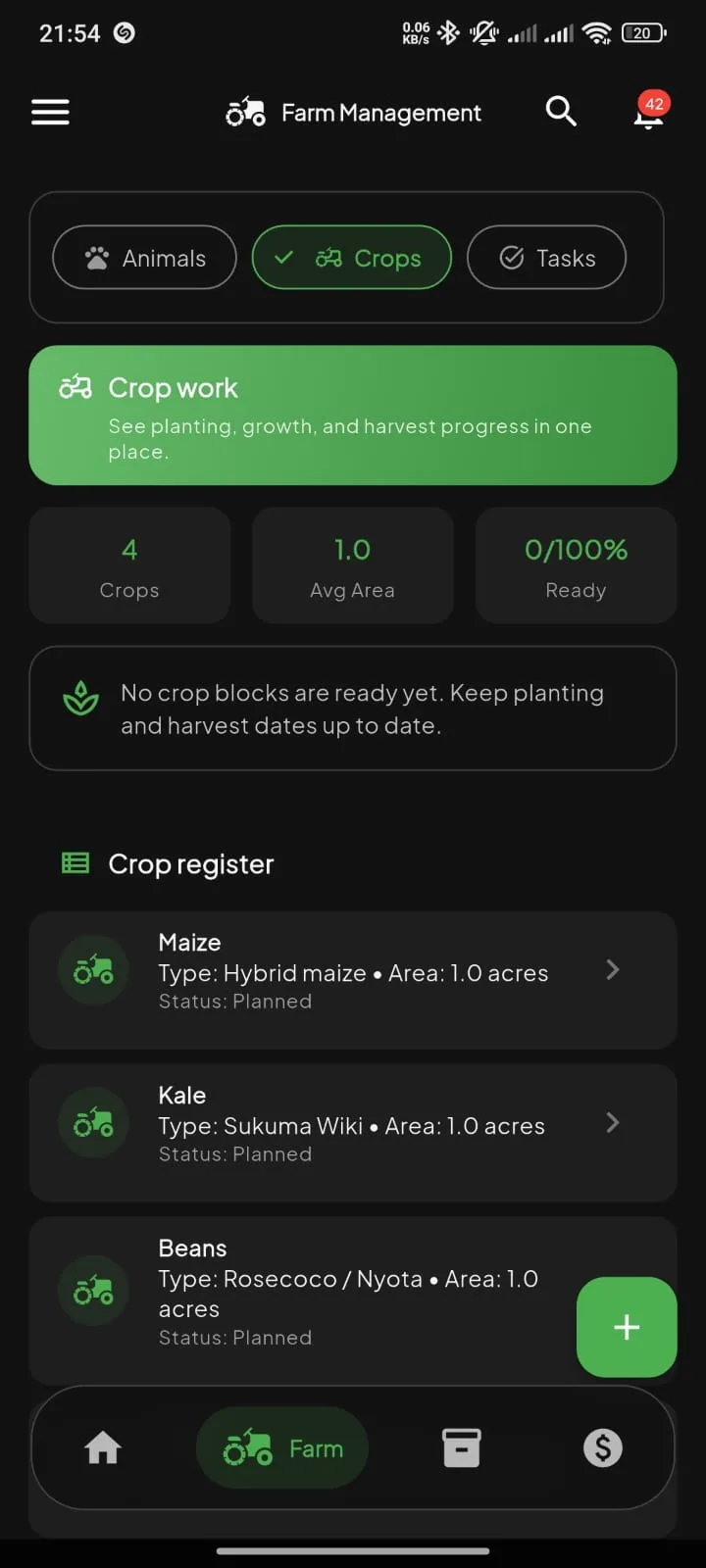
Task: Tap the search magnifier icon
Action: 560,112
